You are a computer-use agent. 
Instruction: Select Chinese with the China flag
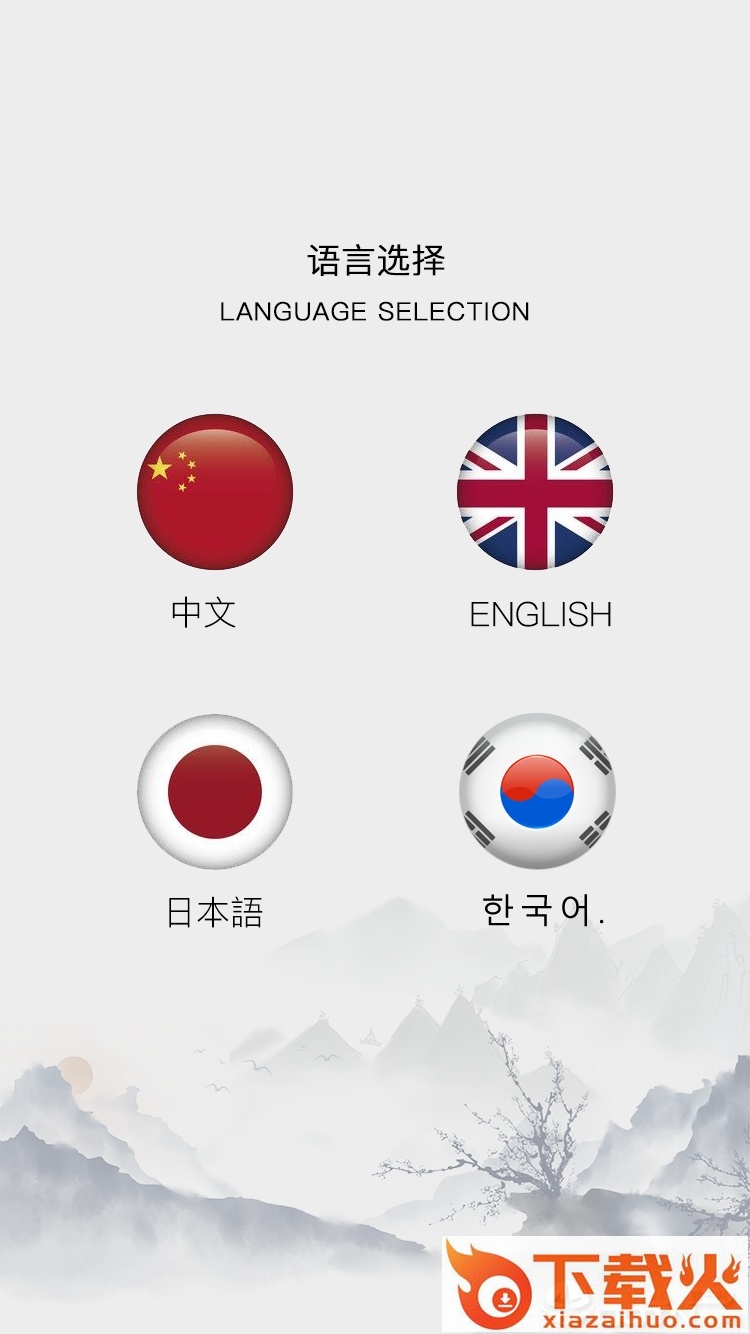[215, 492]
